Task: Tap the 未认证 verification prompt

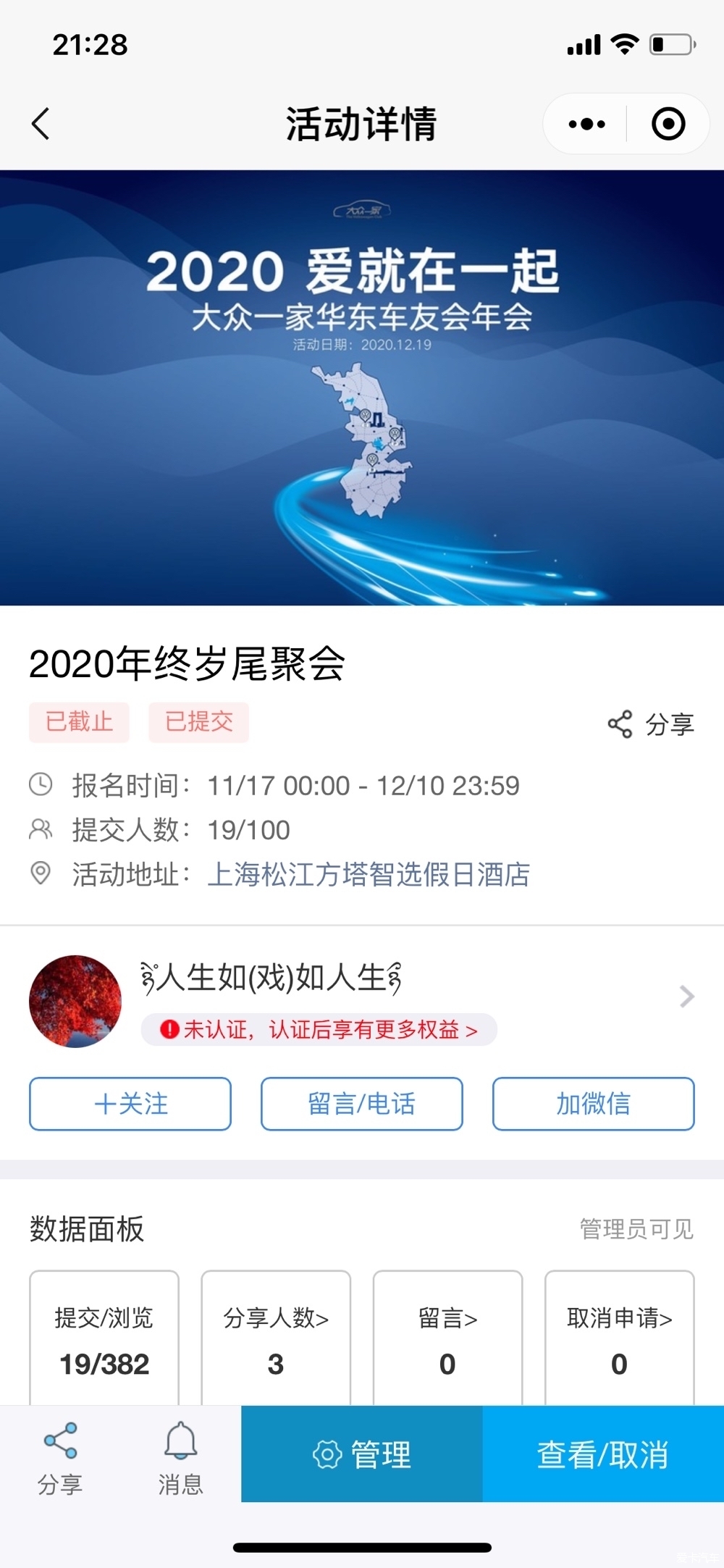Action: [x=319, y=1029]
